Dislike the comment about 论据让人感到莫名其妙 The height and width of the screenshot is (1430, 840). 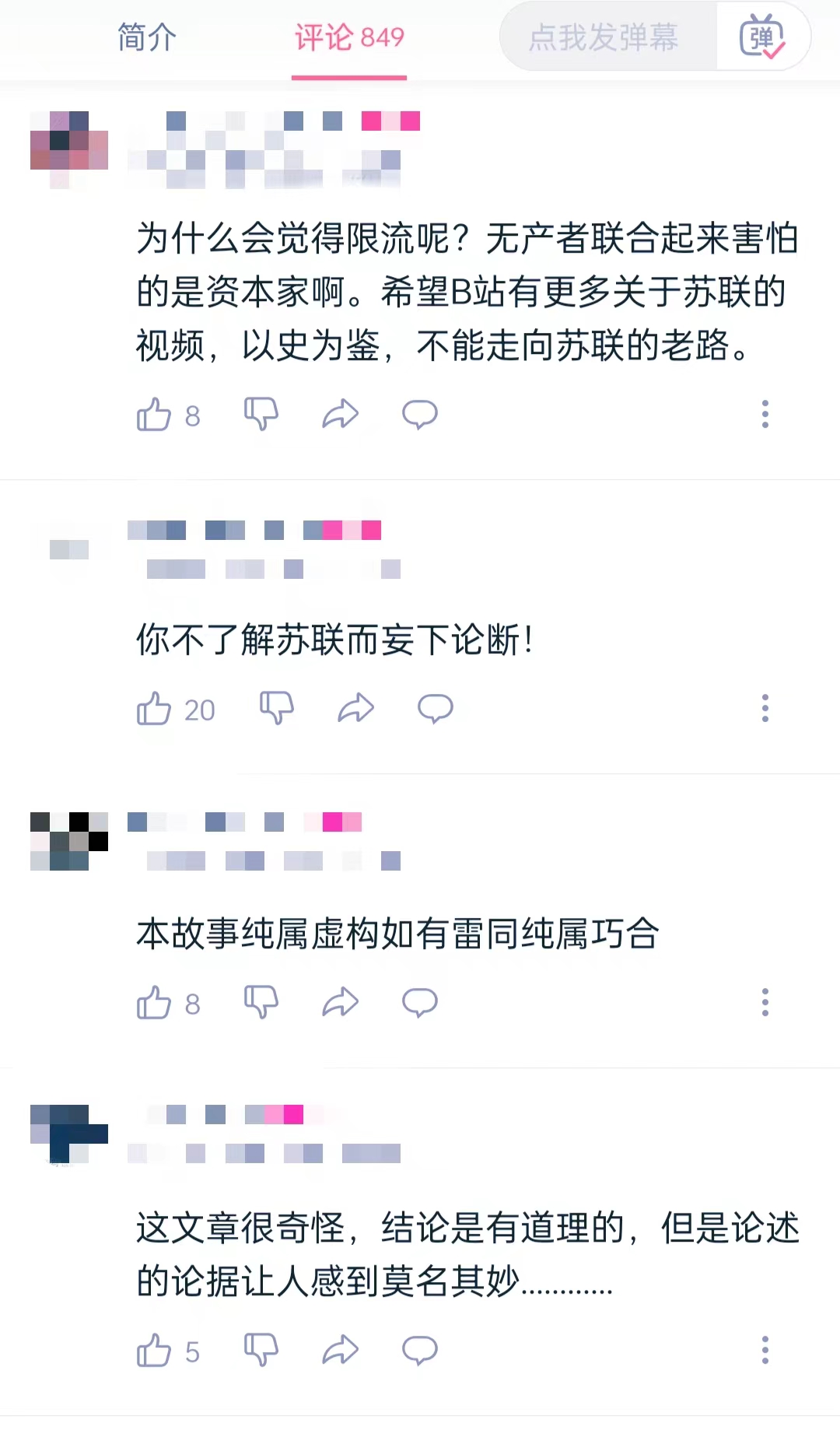(261, 1351)
